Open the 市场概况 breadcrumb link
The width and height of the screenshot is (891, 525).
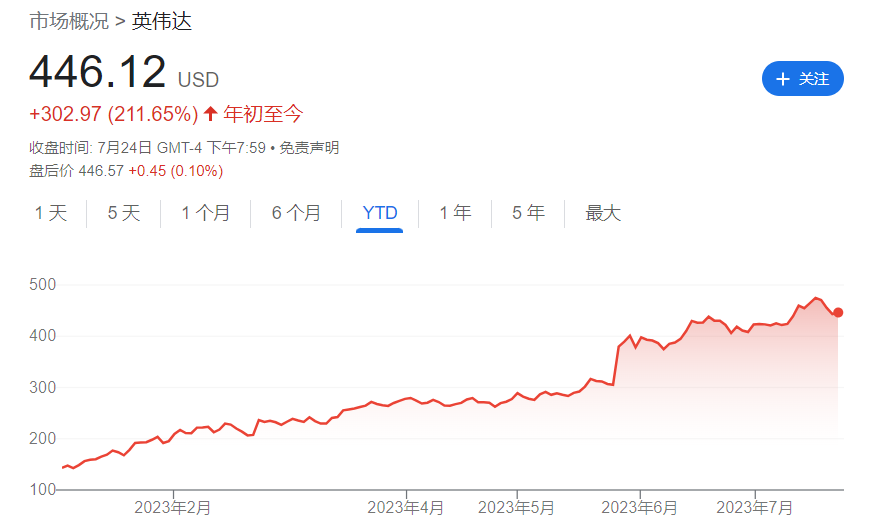69,22
